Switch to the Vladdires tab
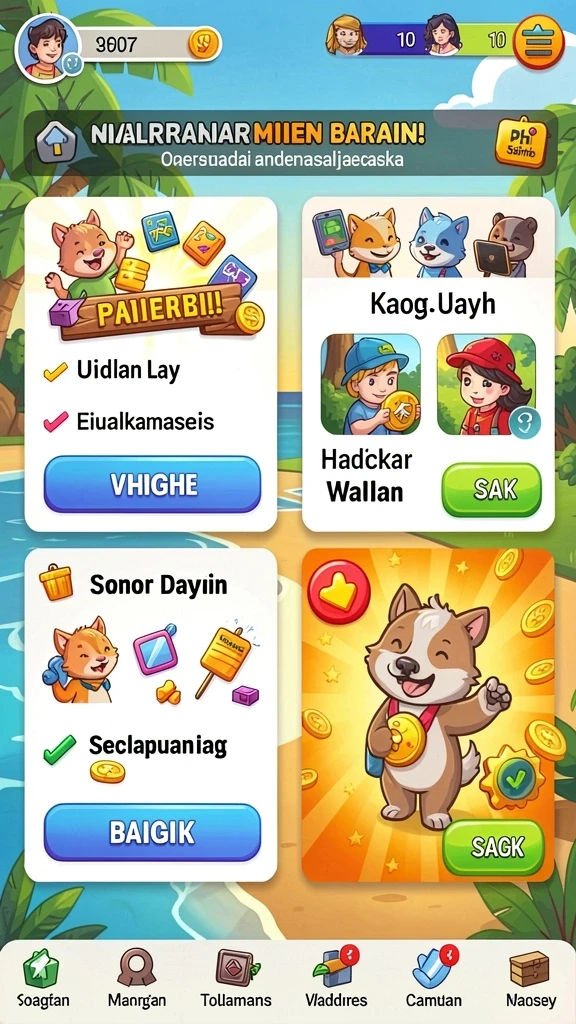This screenshot has height=1024, width=576. pos(336,978)
